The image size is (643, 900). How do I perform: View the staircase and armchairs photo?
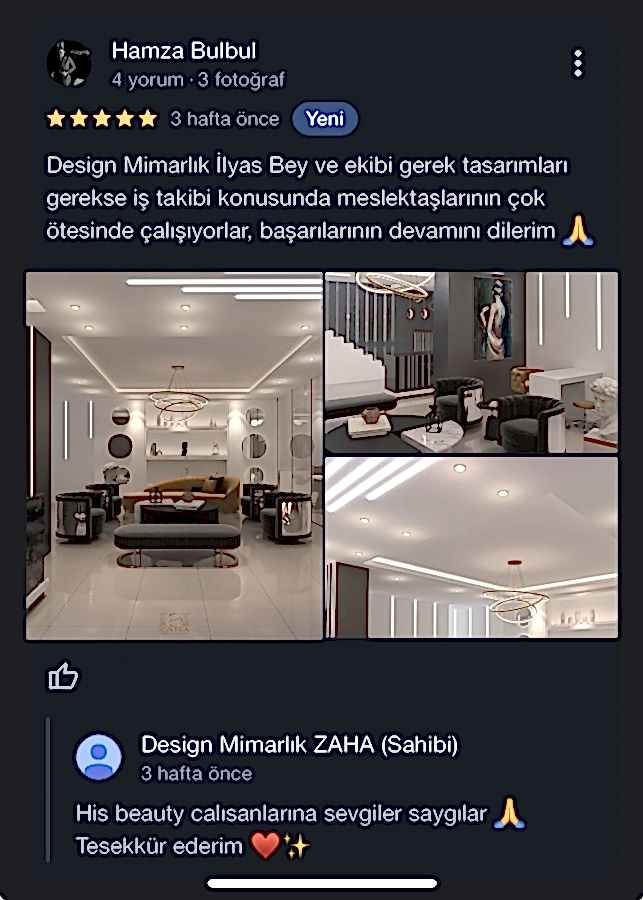[x=471, y=361]
